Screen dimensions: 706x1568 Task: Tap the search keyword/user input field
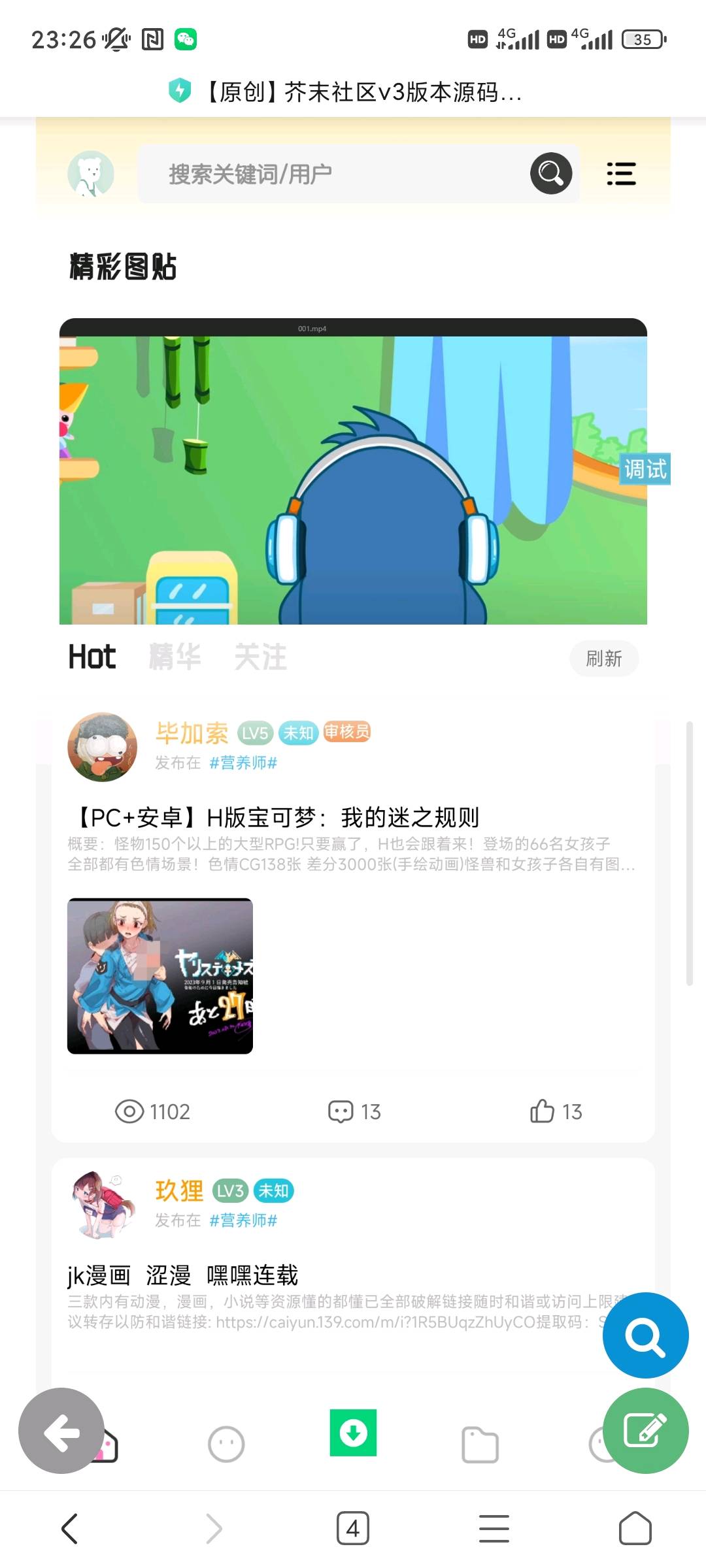340,174
